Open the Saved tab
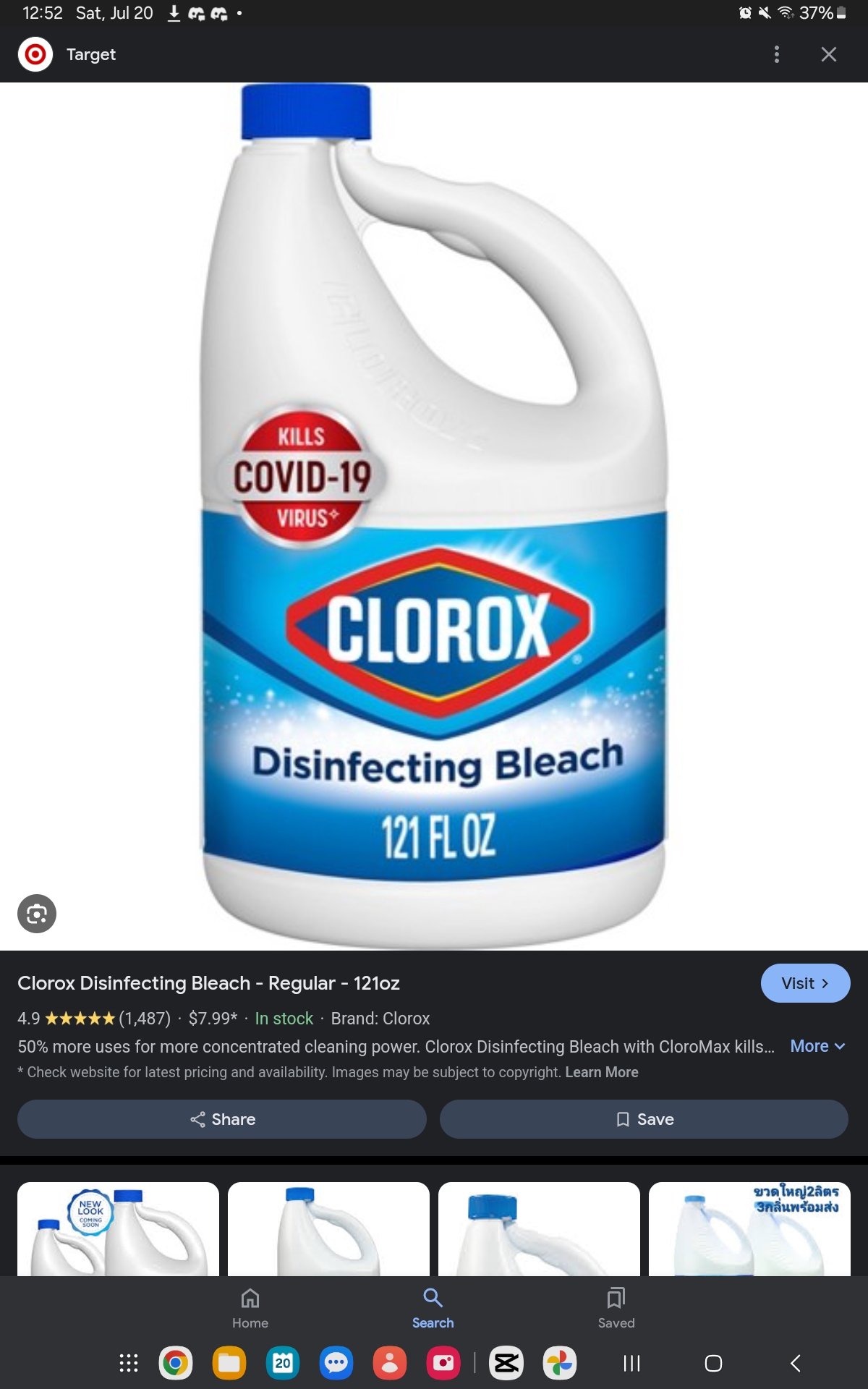Screen dimensions: 868x1389 pyautogui.click(x=616, y=1308)
